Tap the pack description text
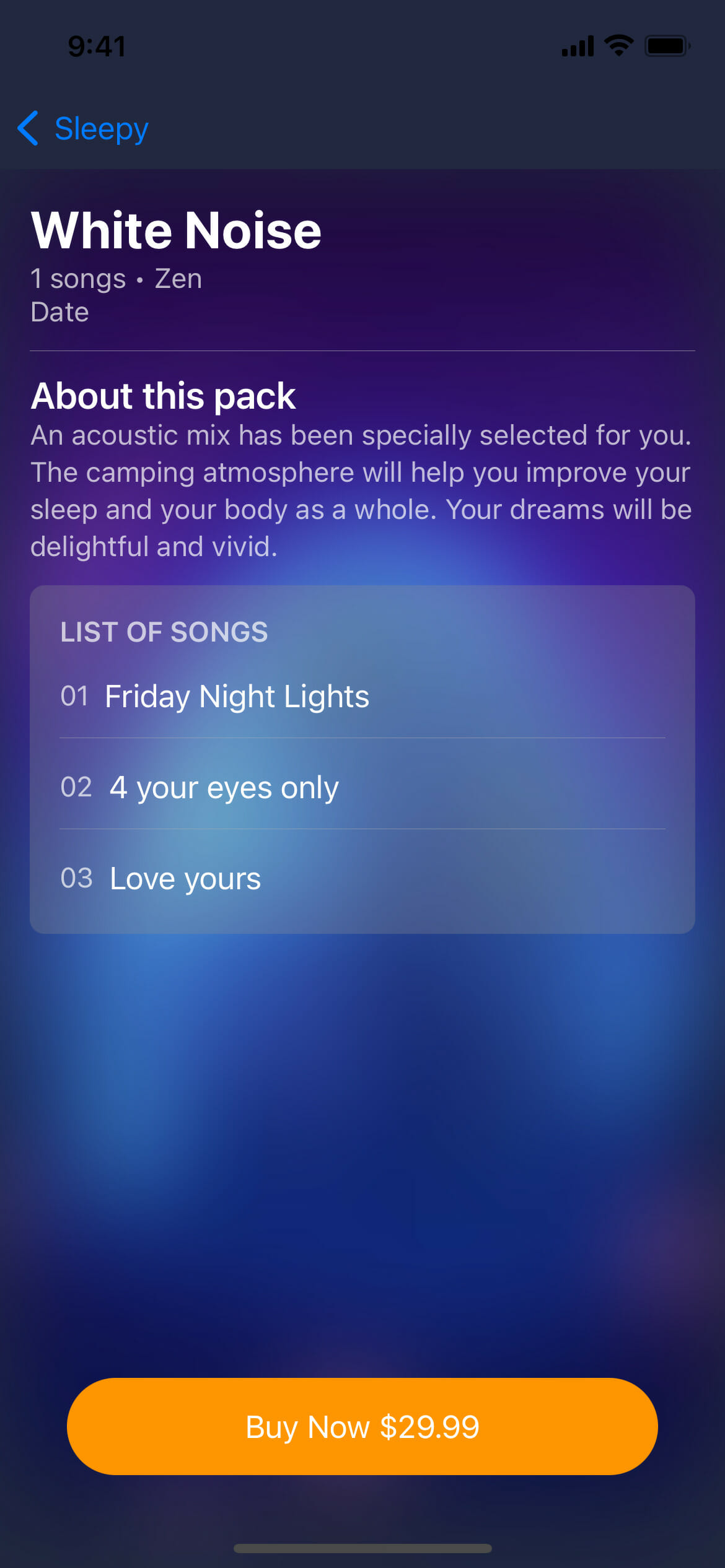Screen dimensions: 725x1568 pyautogui.click(x=361, y=490)
